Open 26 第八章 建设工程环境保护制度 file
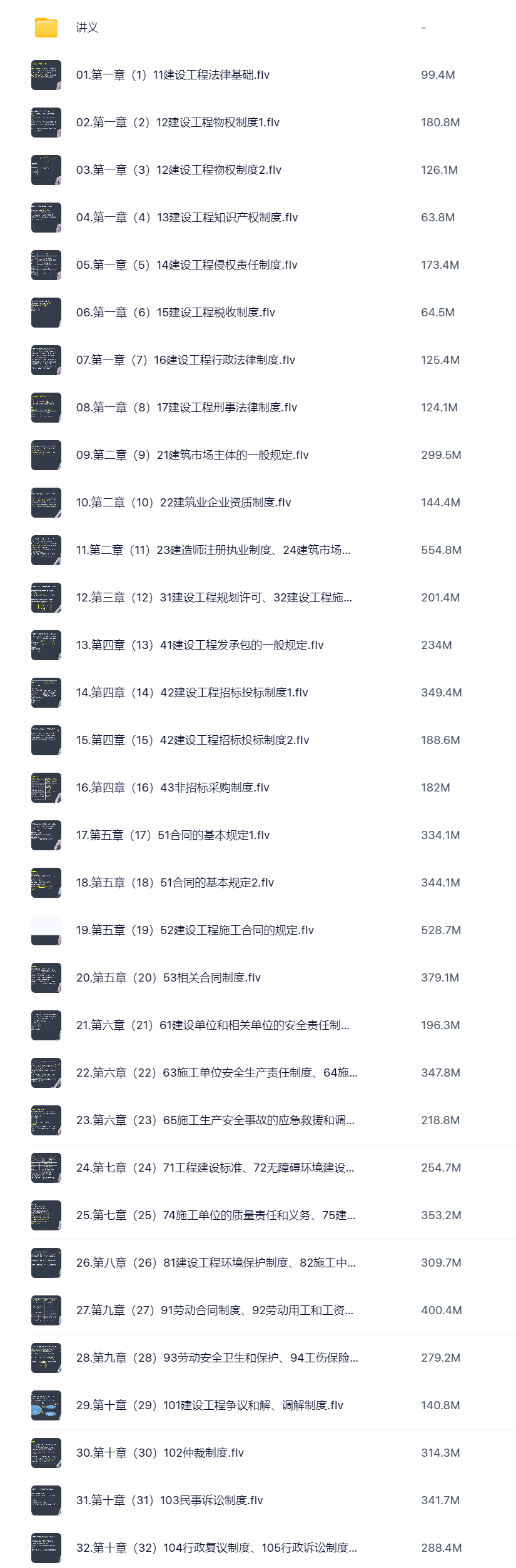The height and width of the screenshot is (1568, 516). pyautogui.click(x=216, y=1263)
